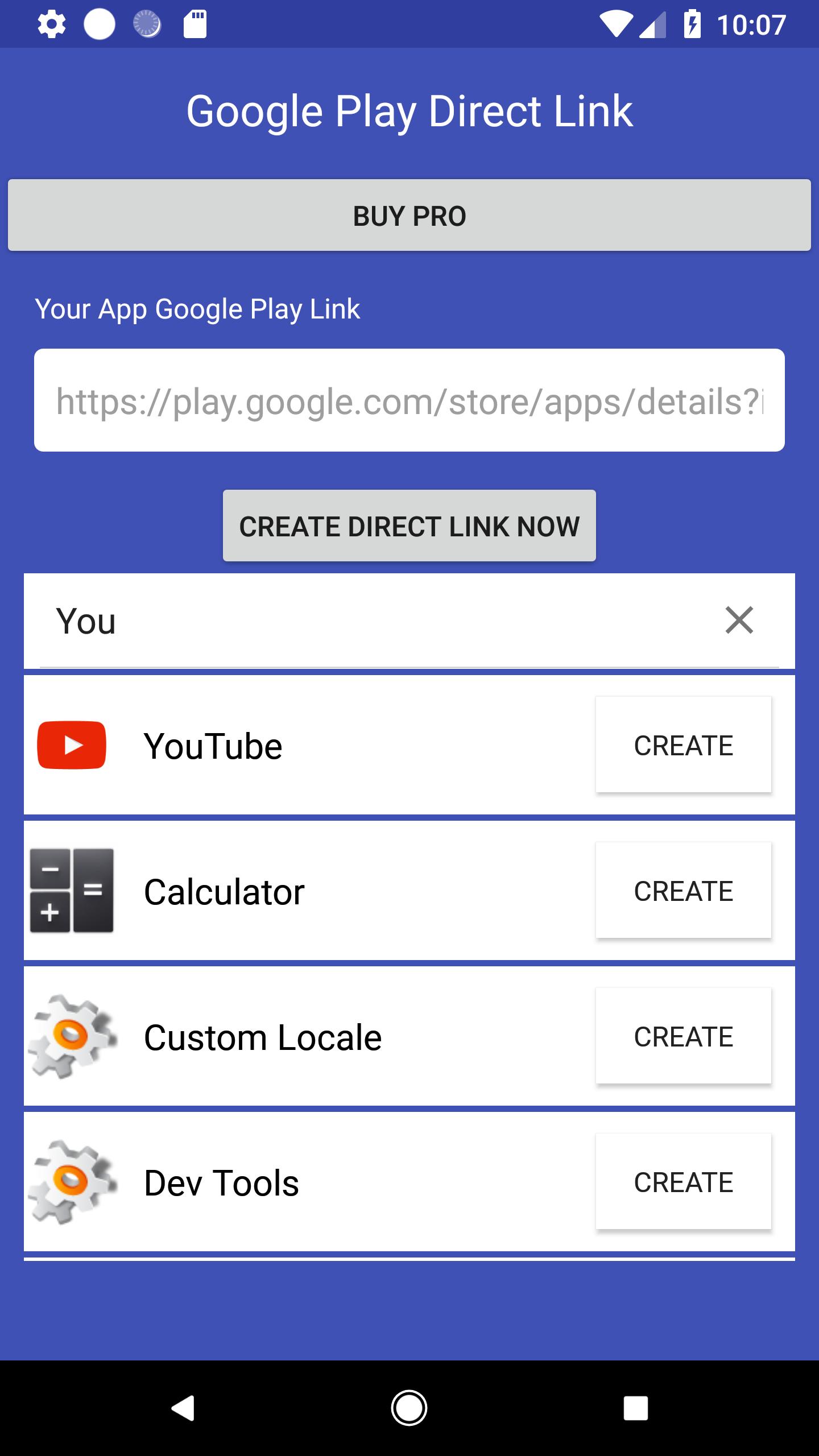Create a link for Calculator
The width and height of the screenshot is (819, 1456).
point(683,891)
